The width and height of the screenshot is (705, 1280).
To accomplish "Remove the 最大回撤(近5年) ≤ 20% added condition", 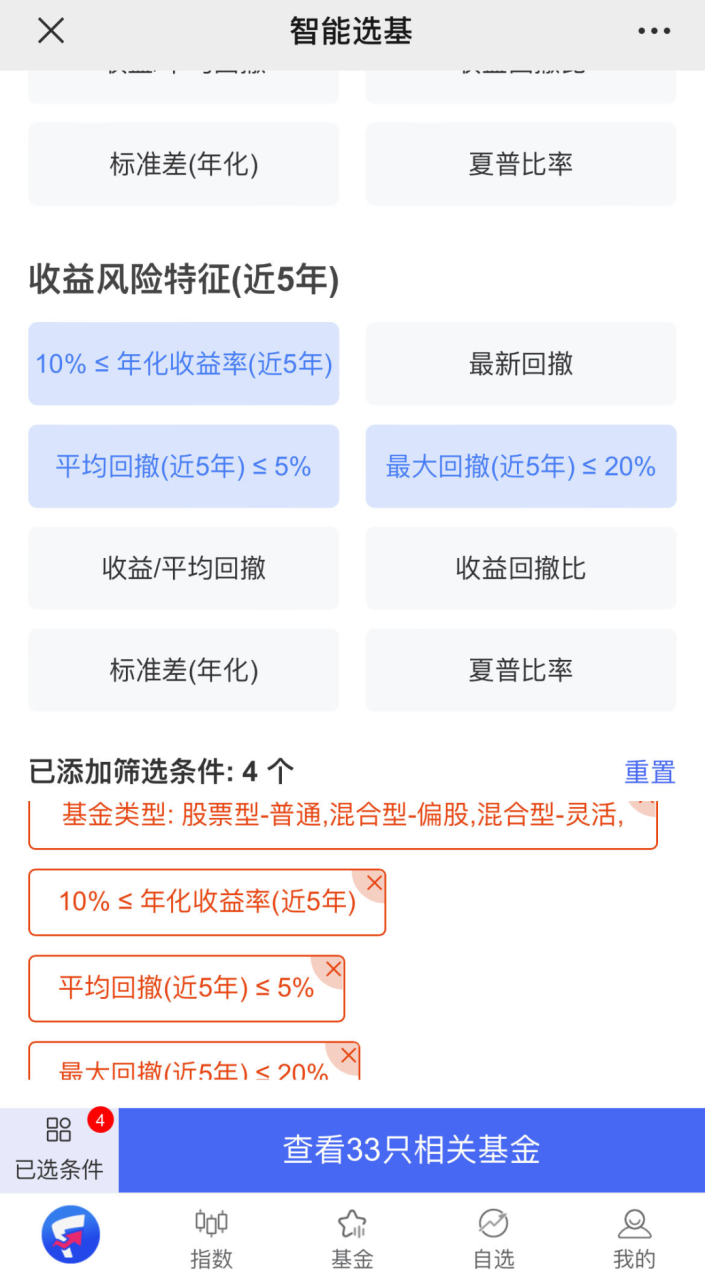I will (348, 1055).
